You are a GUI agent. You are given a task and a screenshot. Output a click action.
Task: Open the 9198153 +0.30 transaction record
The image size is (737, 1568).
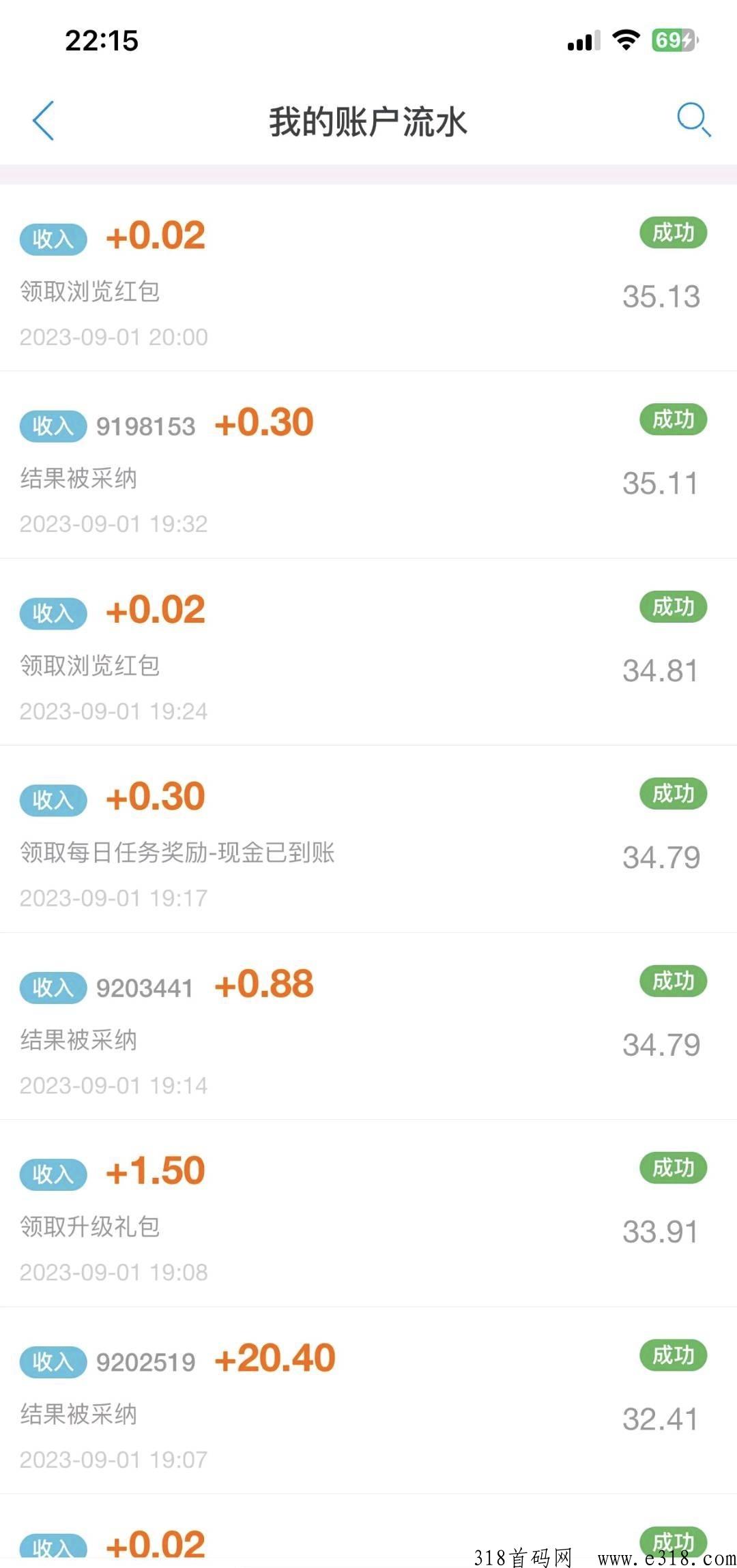coord(369,465)
